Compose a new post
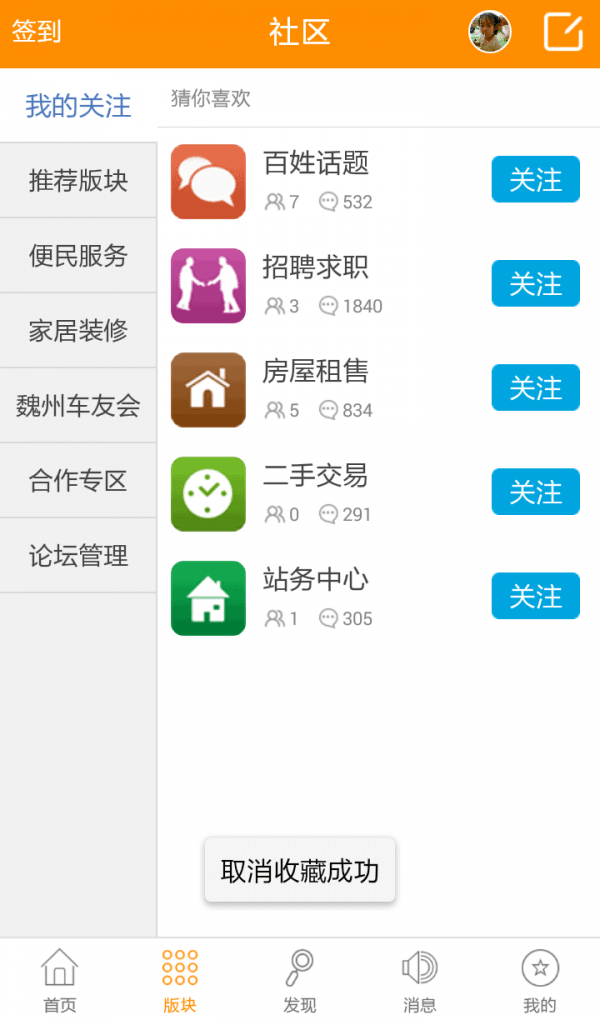The image size is (600, 1020). coord(563,32)
